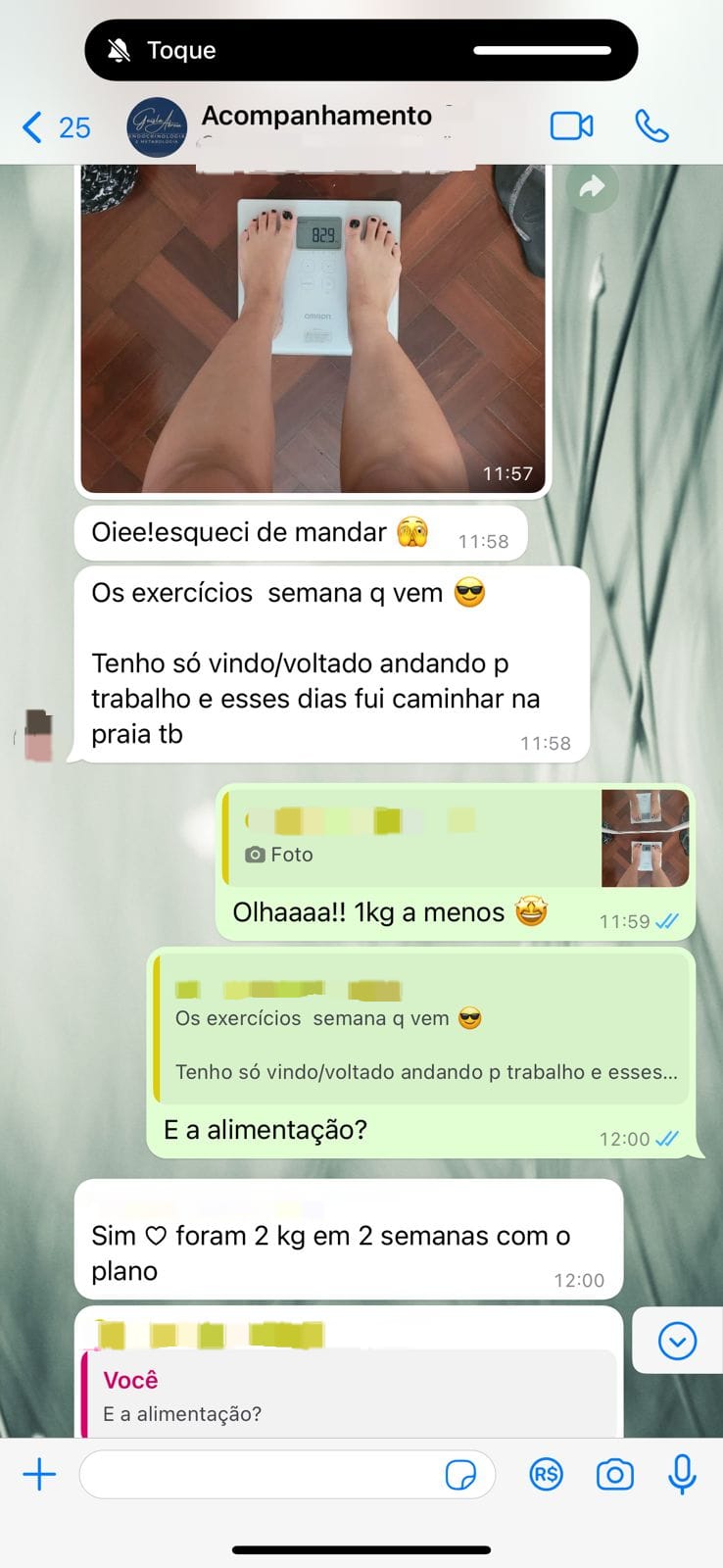Jump to latest messages with down arrow
This screenshot has height=1568, width=723.
coord(677,1341)
